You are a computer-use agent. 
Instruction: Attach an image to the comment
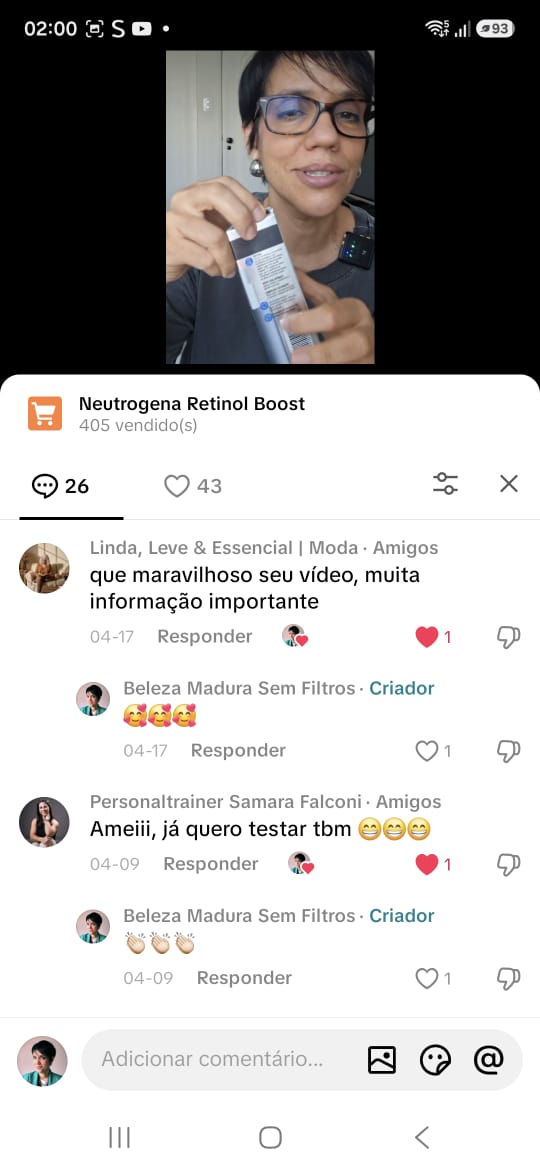(x=382, y=1060)
